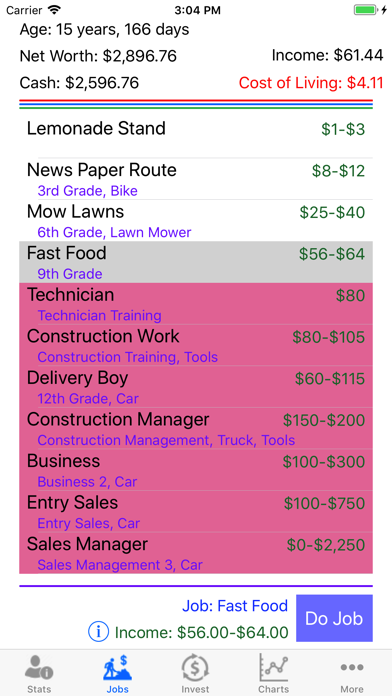This screenshot has height=696, width=392.
Task: Select the Sales Manager job
Action: tap(196, 553)
